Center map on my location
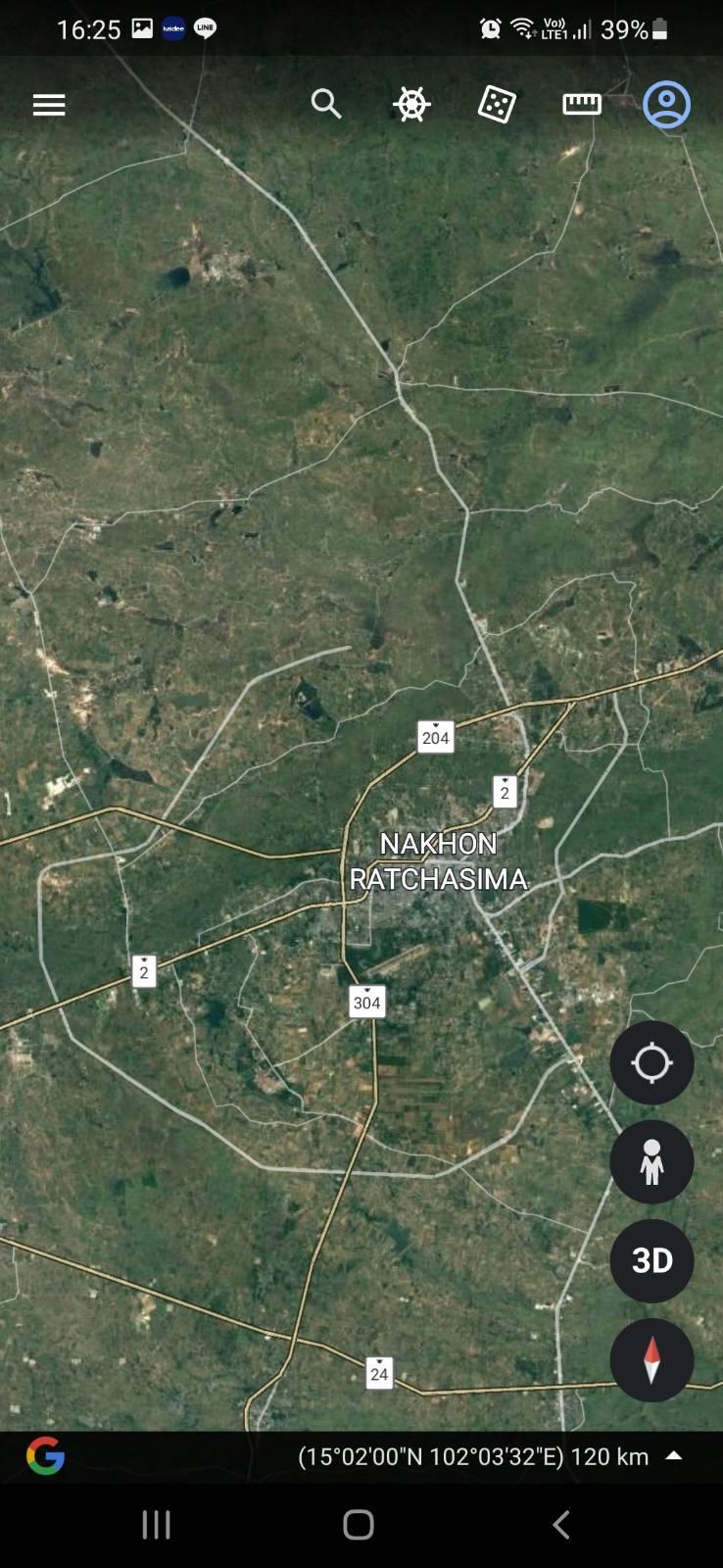This screenshot has height=1568, width=723. click(x=651, y=1063)
